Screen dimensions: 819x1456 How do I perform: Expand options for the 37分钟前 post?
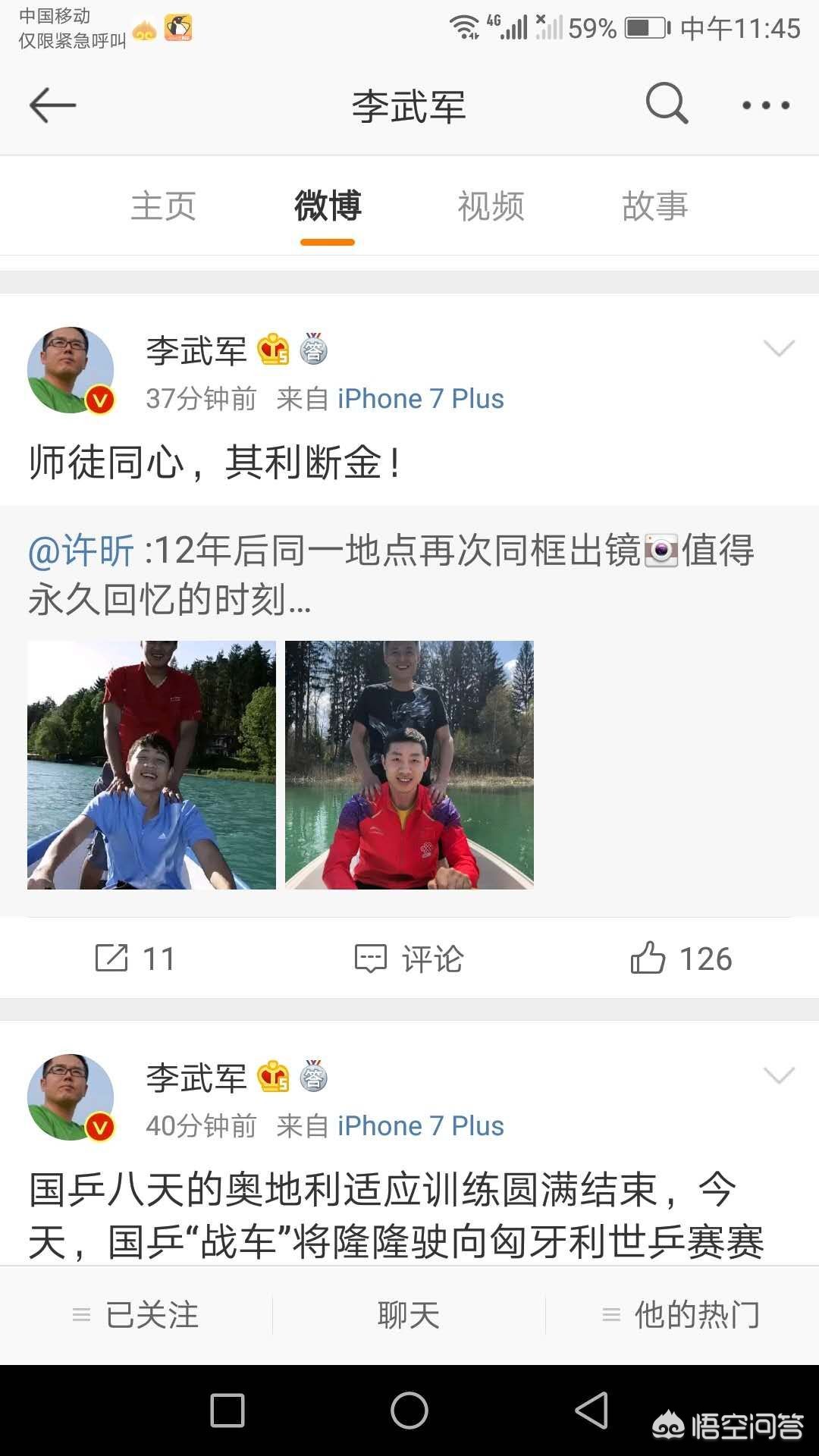(x=779, y=348)
